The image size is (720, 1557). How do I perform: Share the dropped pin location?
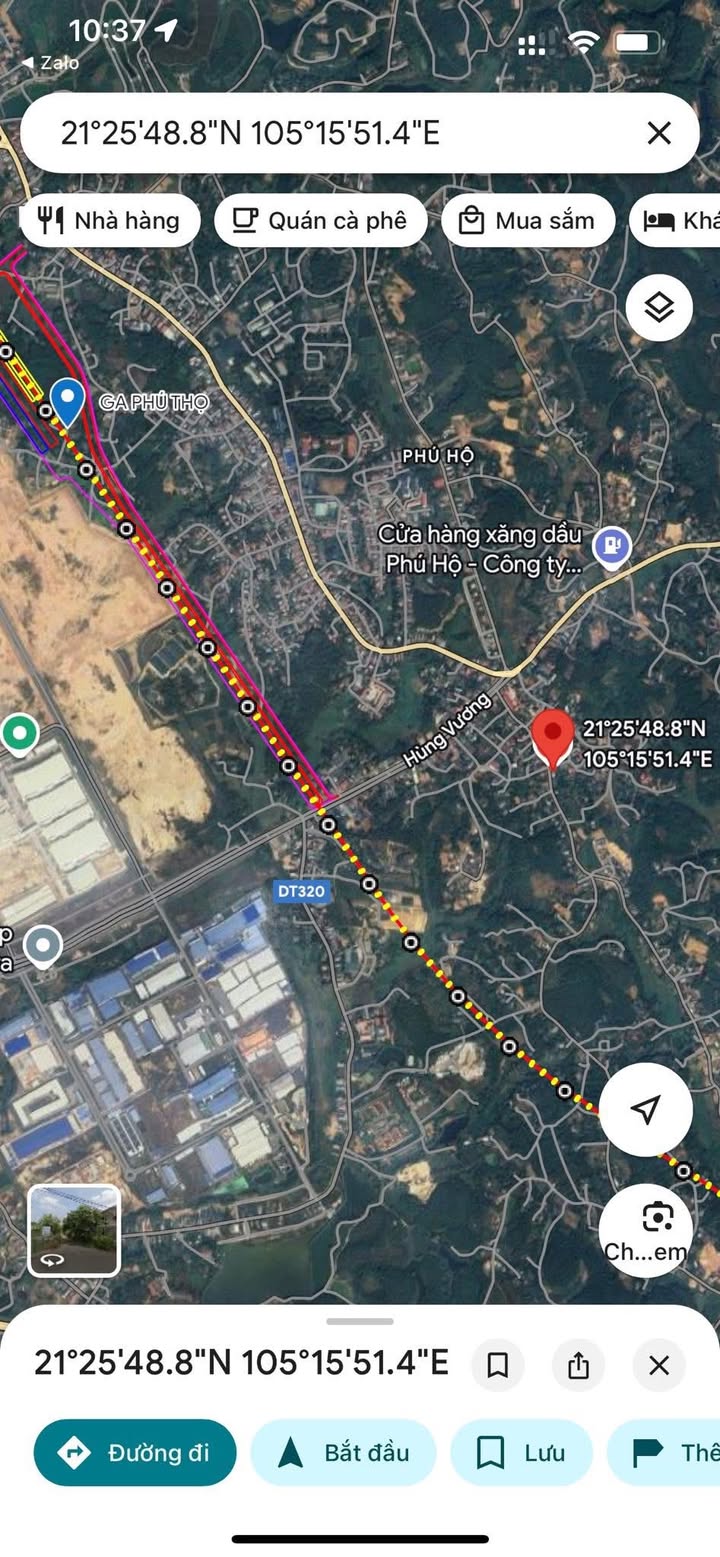[578, 1365]
